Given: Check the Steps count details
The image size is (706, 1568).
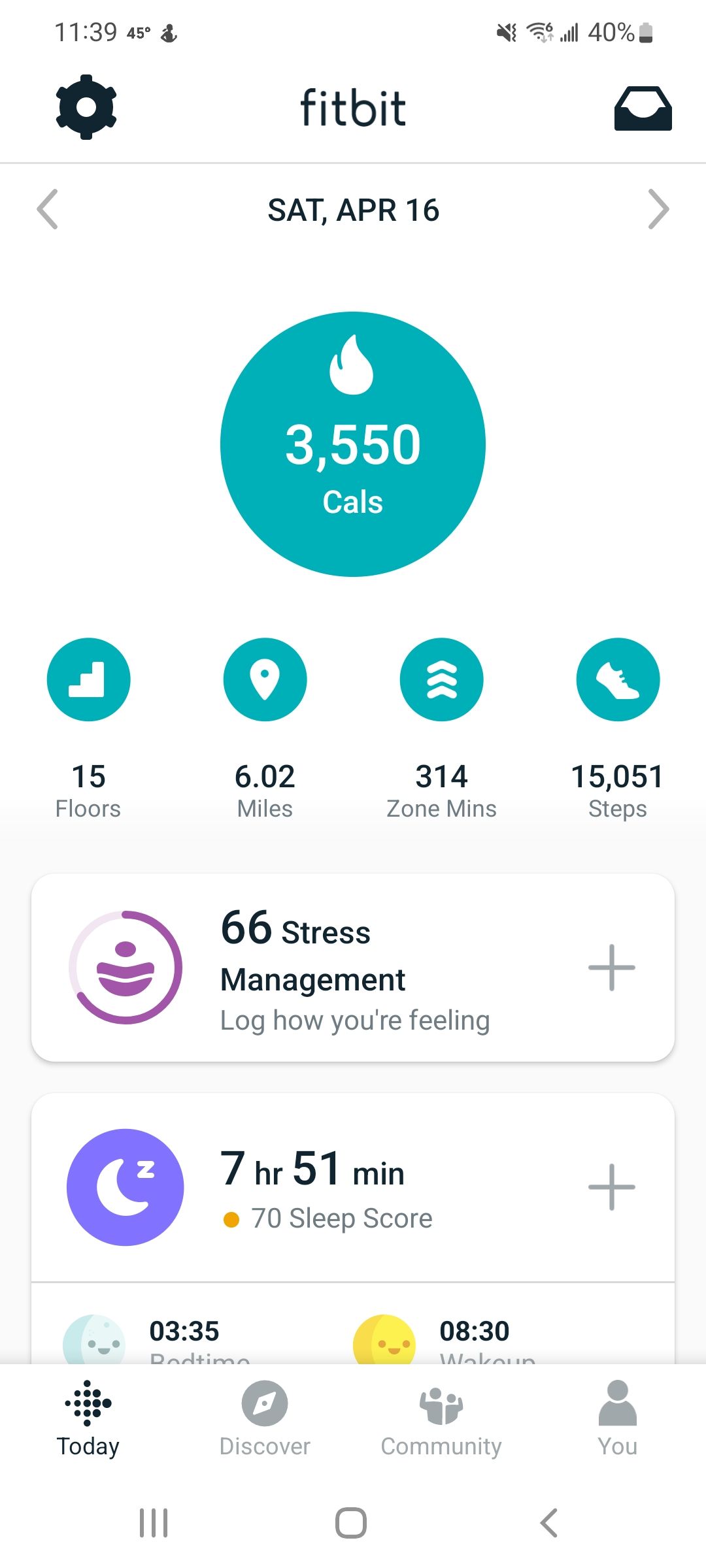Looking at the screenshot, I should pyautogui.click(x=618, y=679).
